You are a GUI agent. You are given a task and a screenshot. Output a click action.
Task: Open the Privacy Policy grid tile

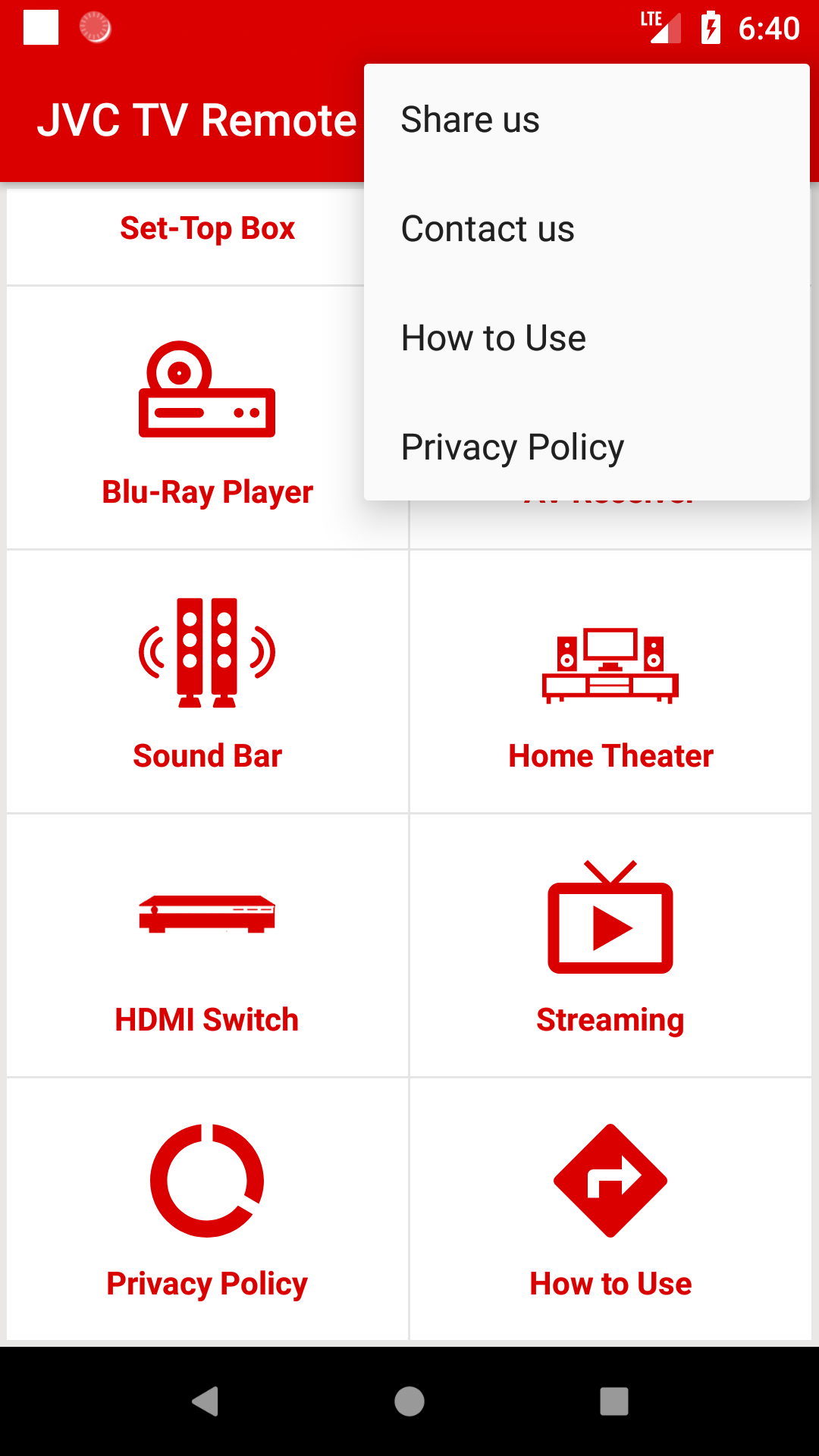pyautogui.click(x=207, y=1210)
